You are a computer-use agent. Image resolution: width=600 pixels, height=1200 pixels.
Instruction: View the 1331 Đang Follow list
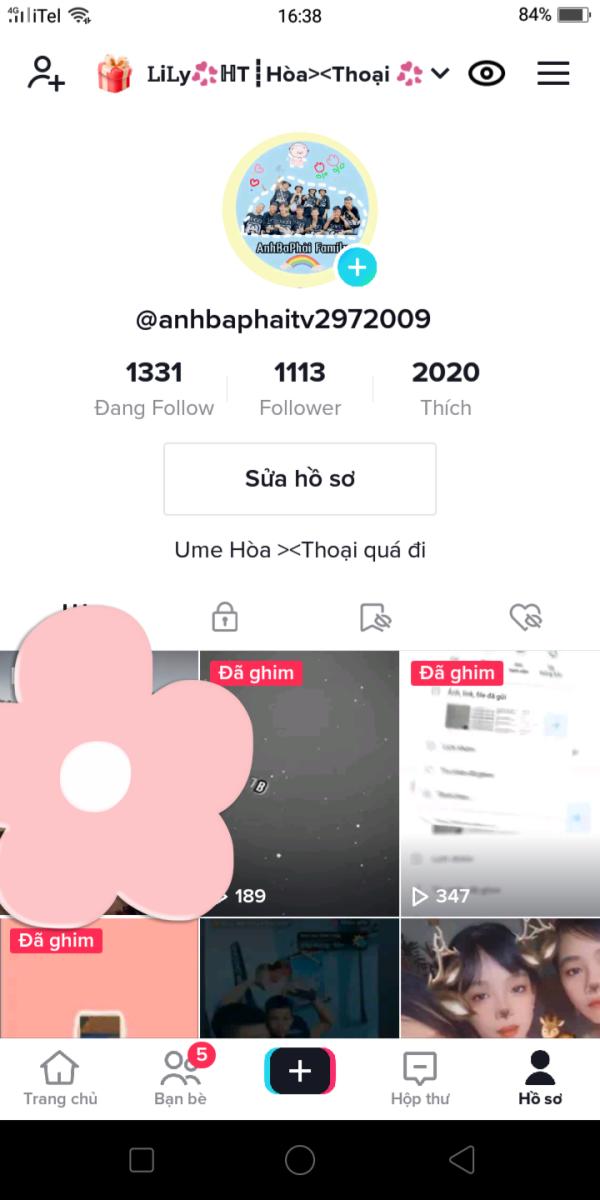click(154, 389)
